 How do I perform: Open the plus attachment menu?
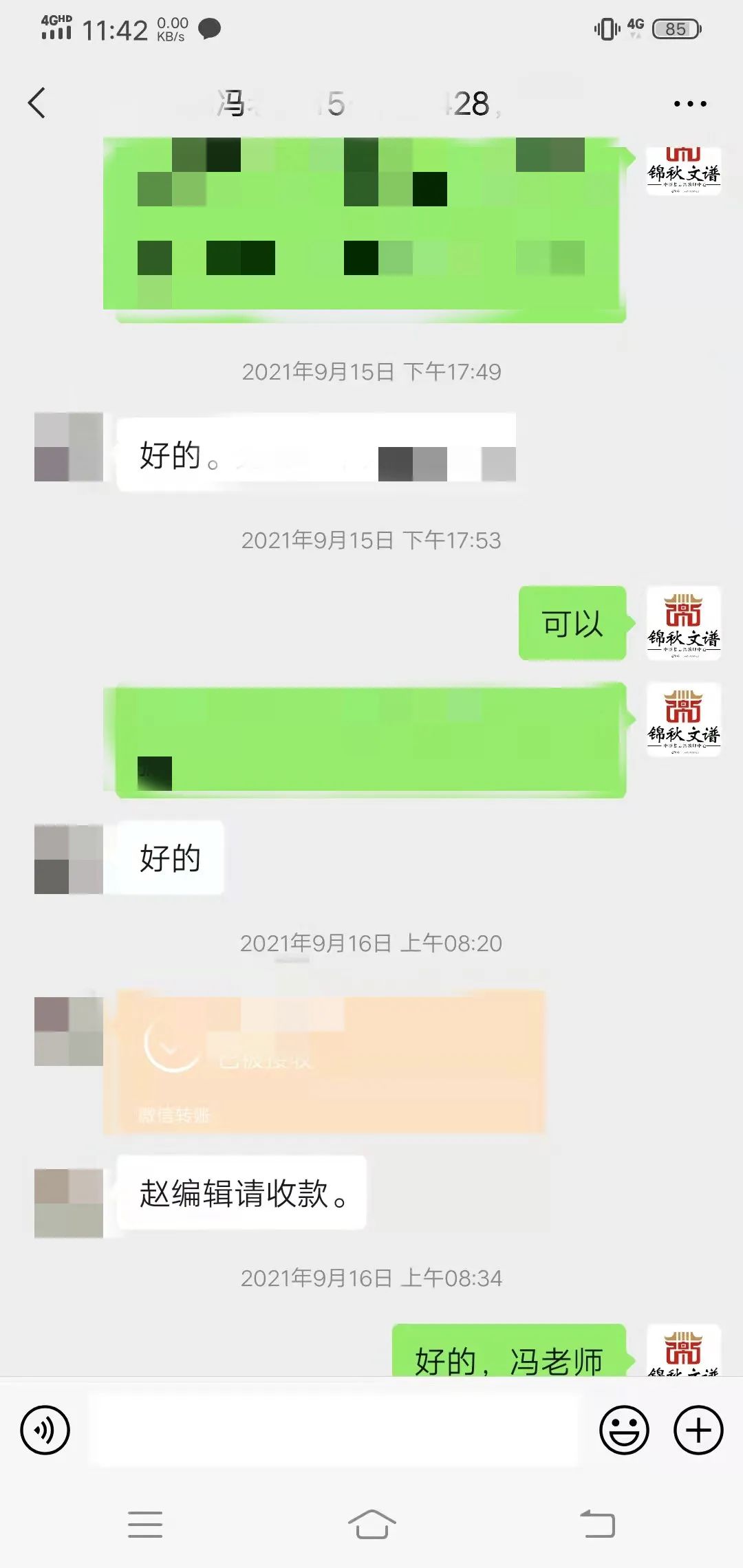click(x=698, y=1430)
